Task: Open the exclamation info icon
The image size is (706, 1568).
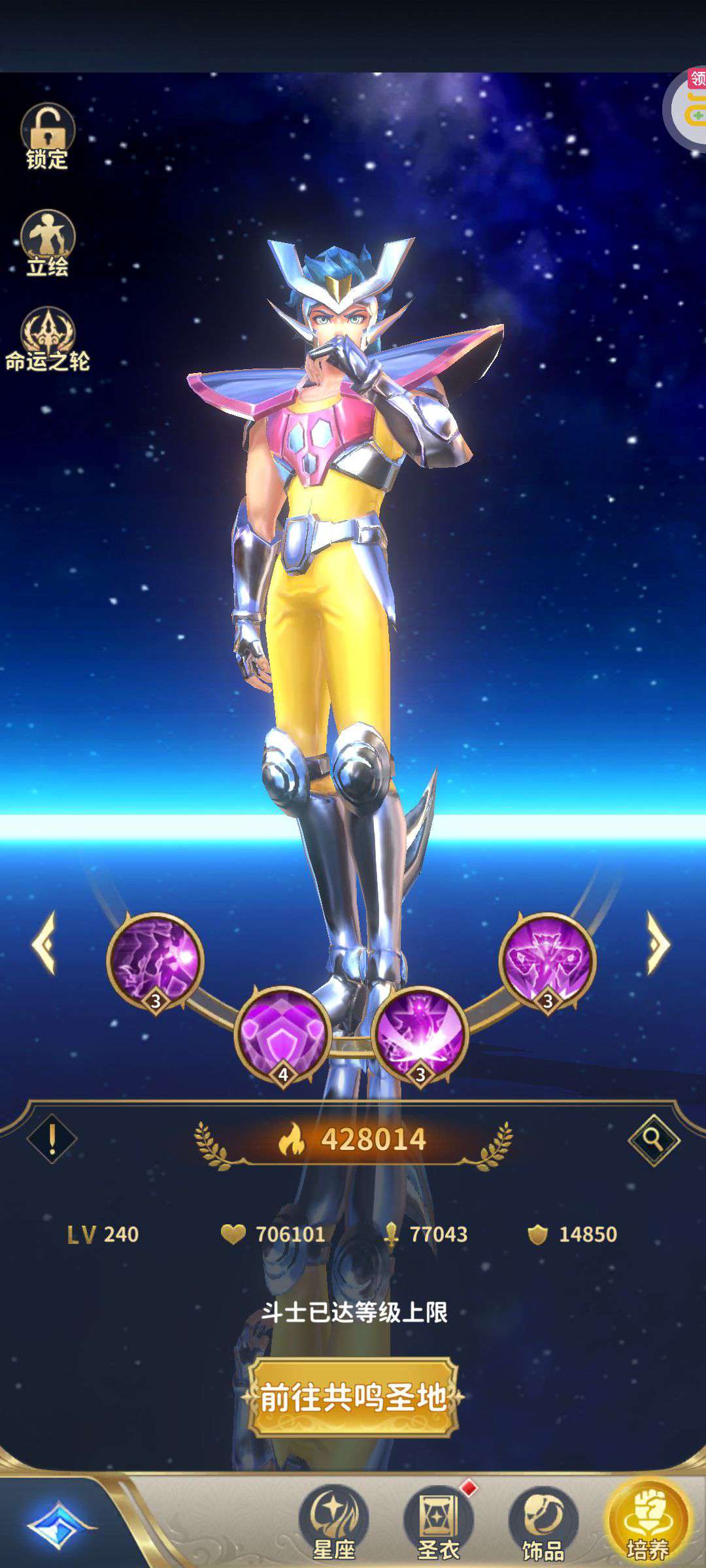Action: pos(52,1139)
